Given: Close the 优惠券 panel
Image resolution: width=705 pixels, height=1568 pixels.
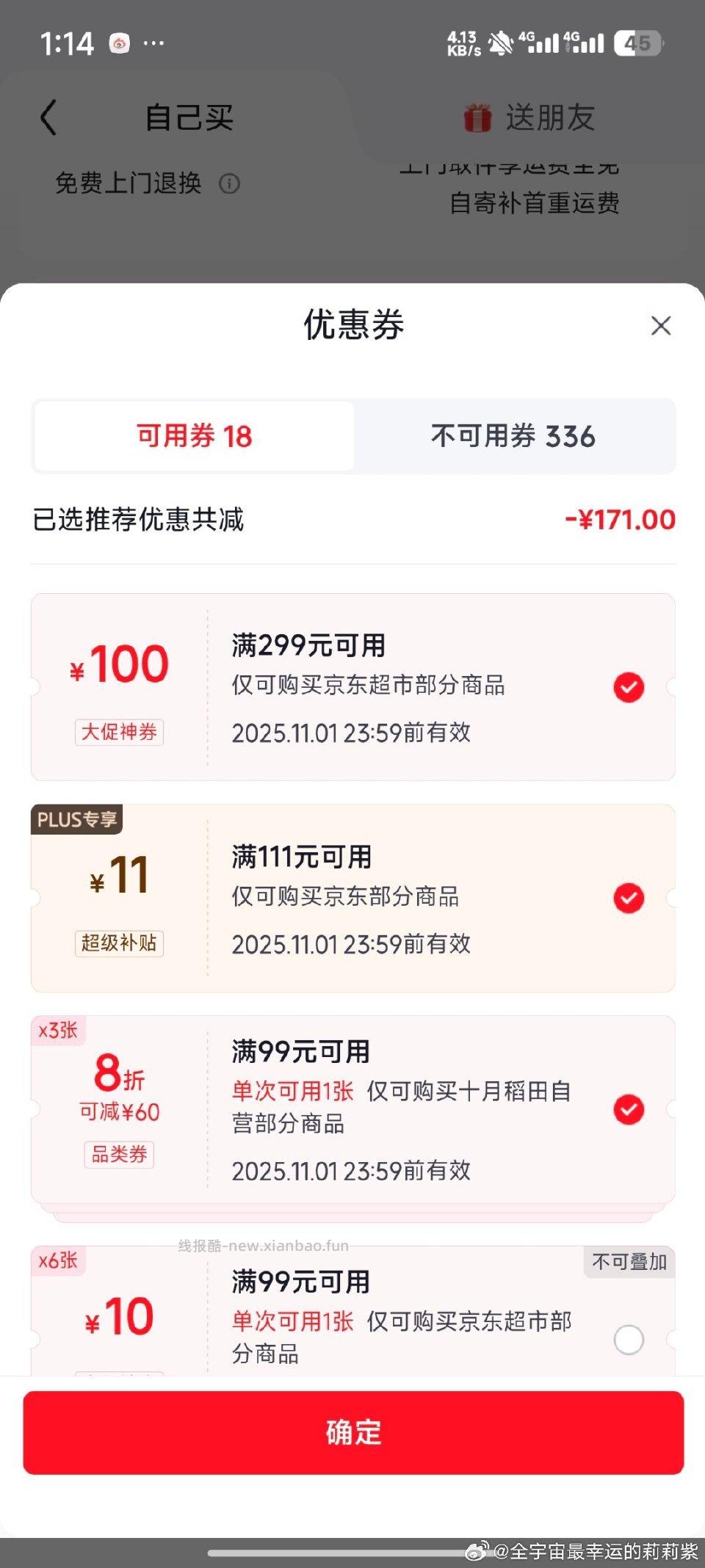Looking at the screenshot, I should pyautogui.click(x=660, y=325).
